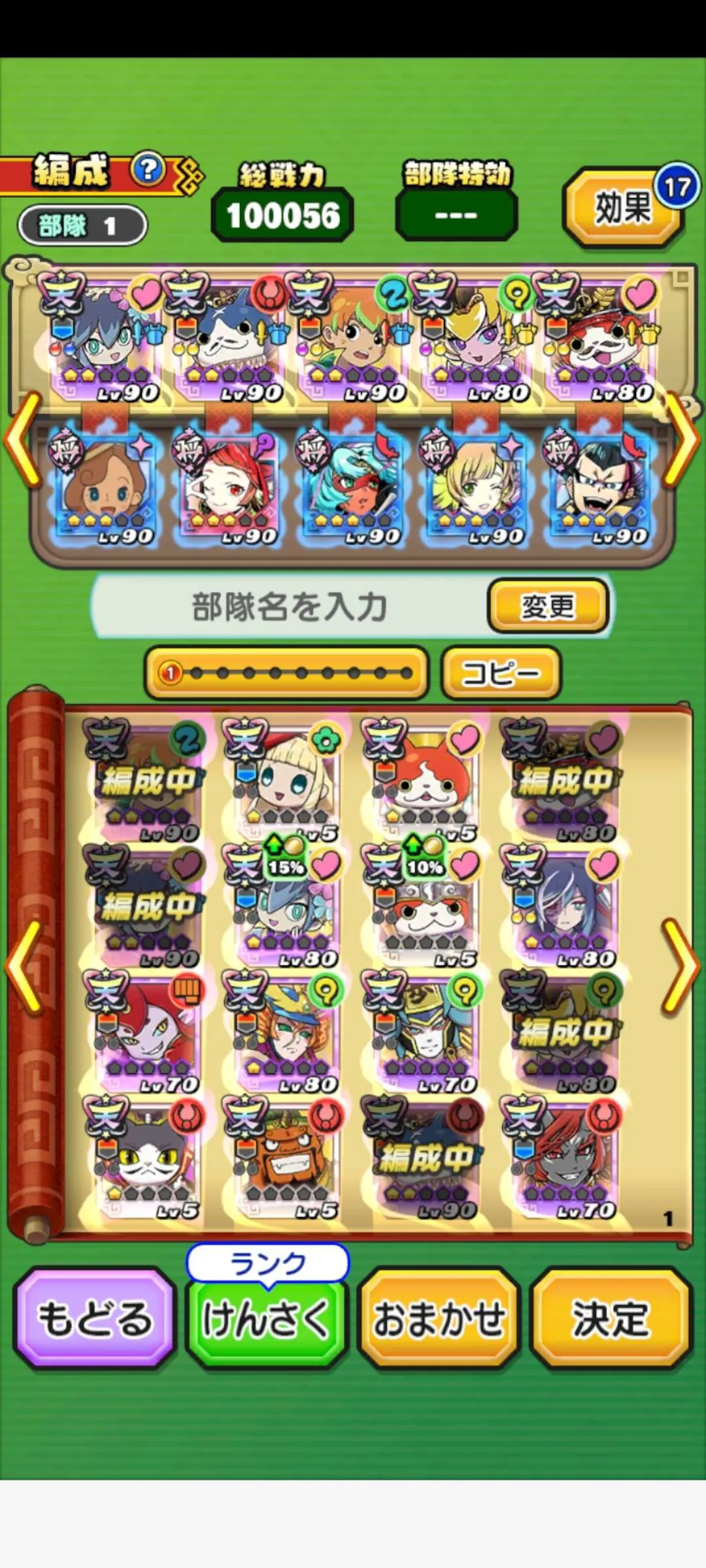Tap the 部隊名を入力 name field
The width and height of the screenshot is (706, 1568).
click(x=289, y=606)
